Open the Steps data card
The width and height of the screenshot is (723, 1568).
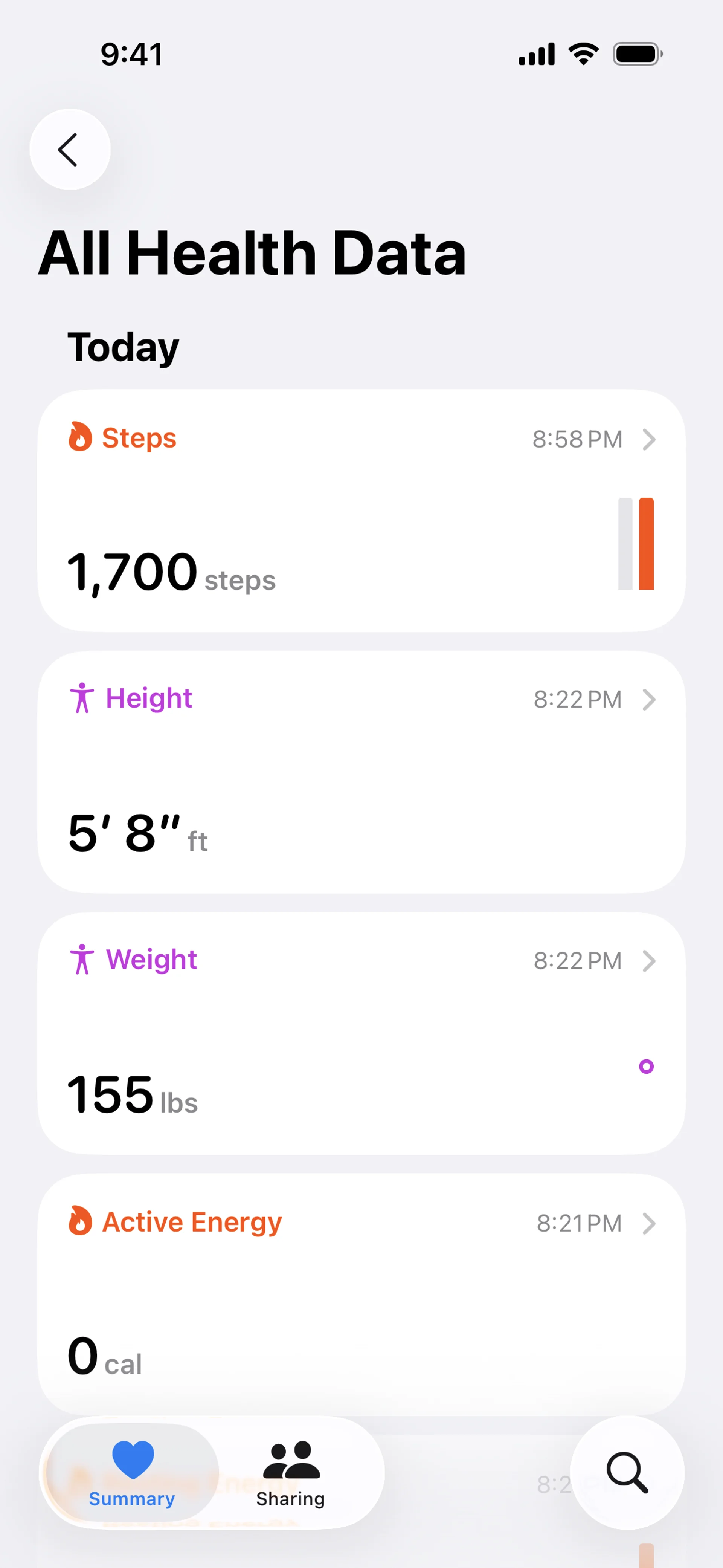point(361,511)
